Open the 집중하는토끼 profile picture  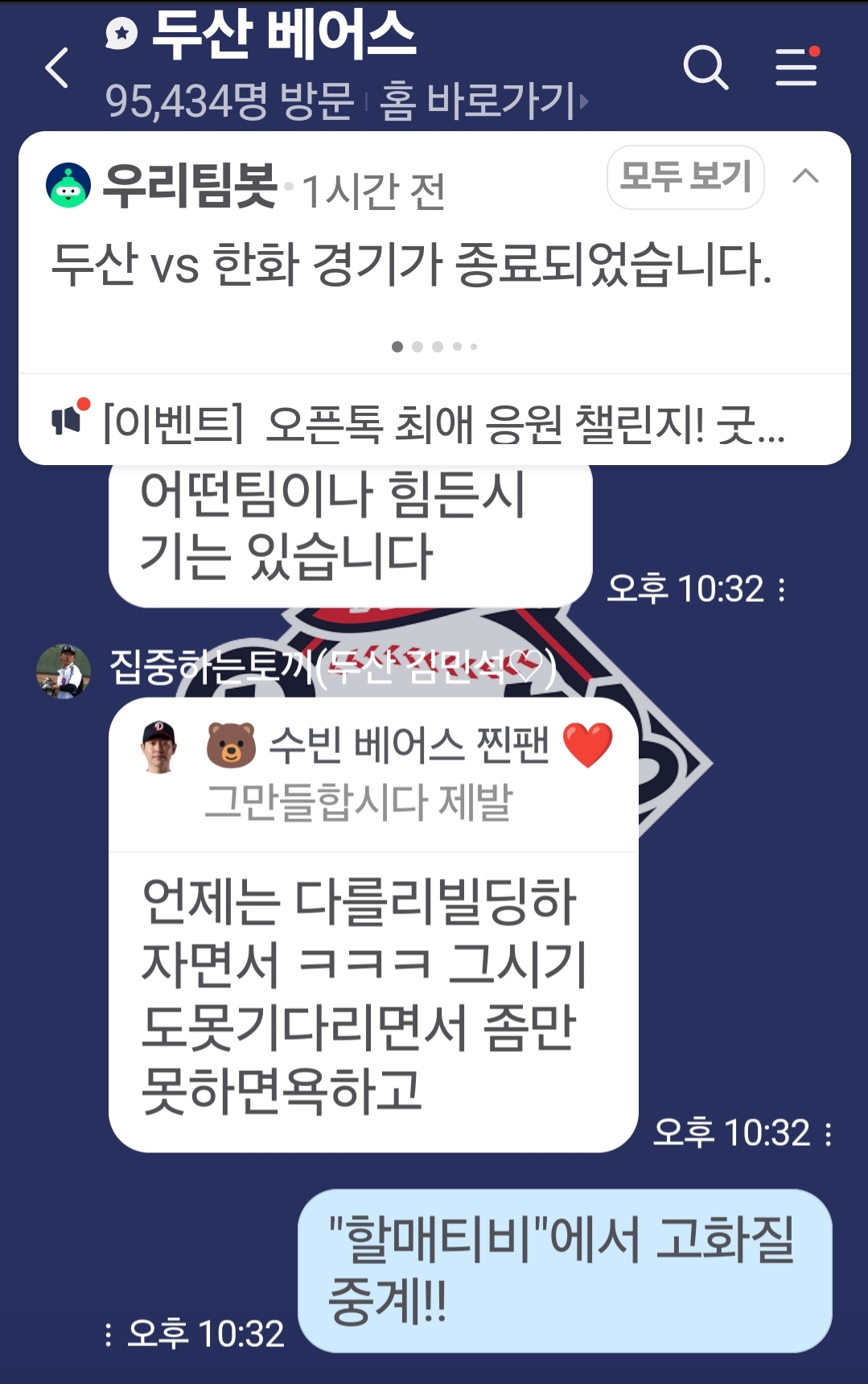coord(64,670)
